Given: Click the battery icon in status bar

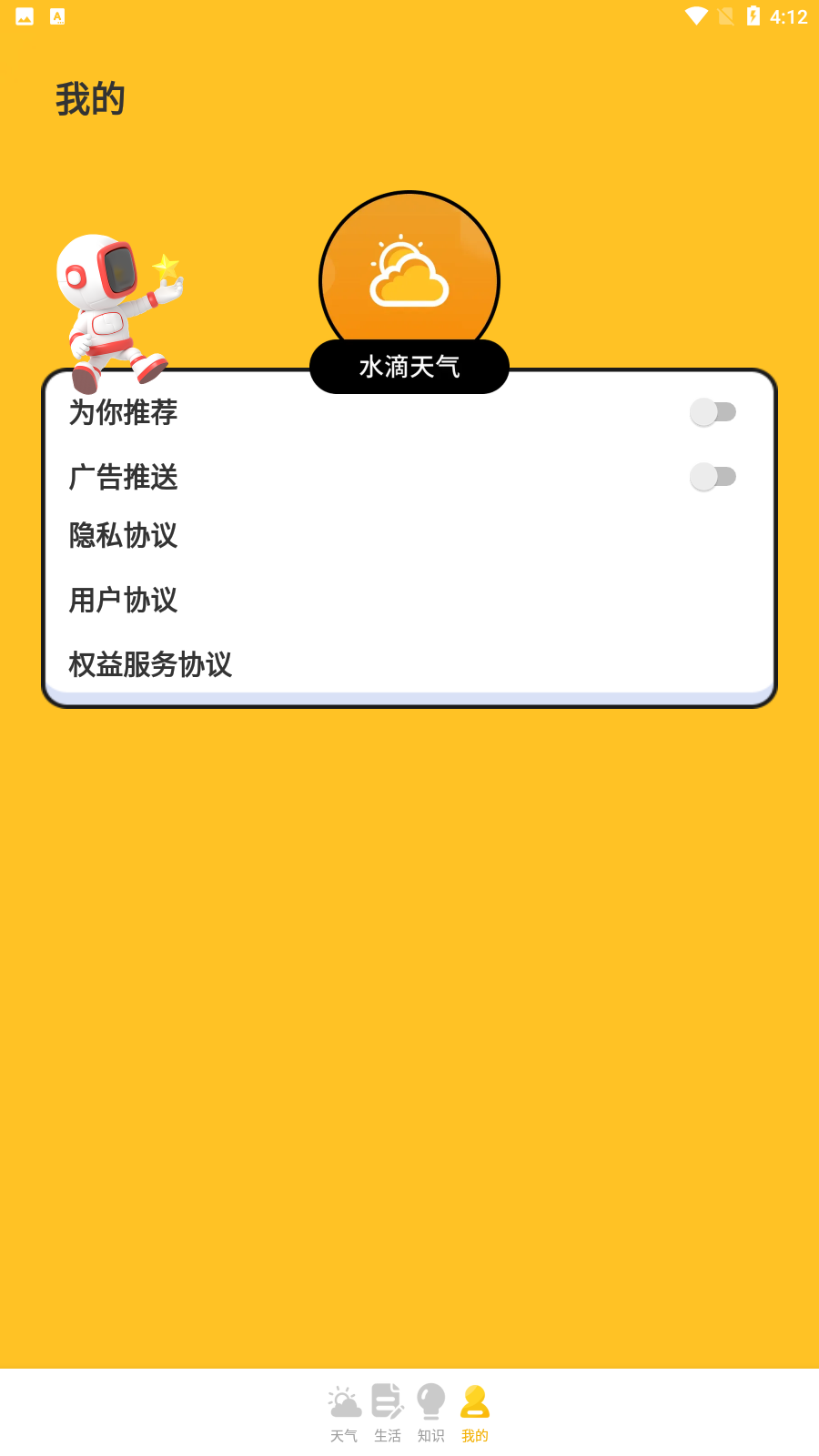Looking at the screenshot, I should click(x=752, y=15).
